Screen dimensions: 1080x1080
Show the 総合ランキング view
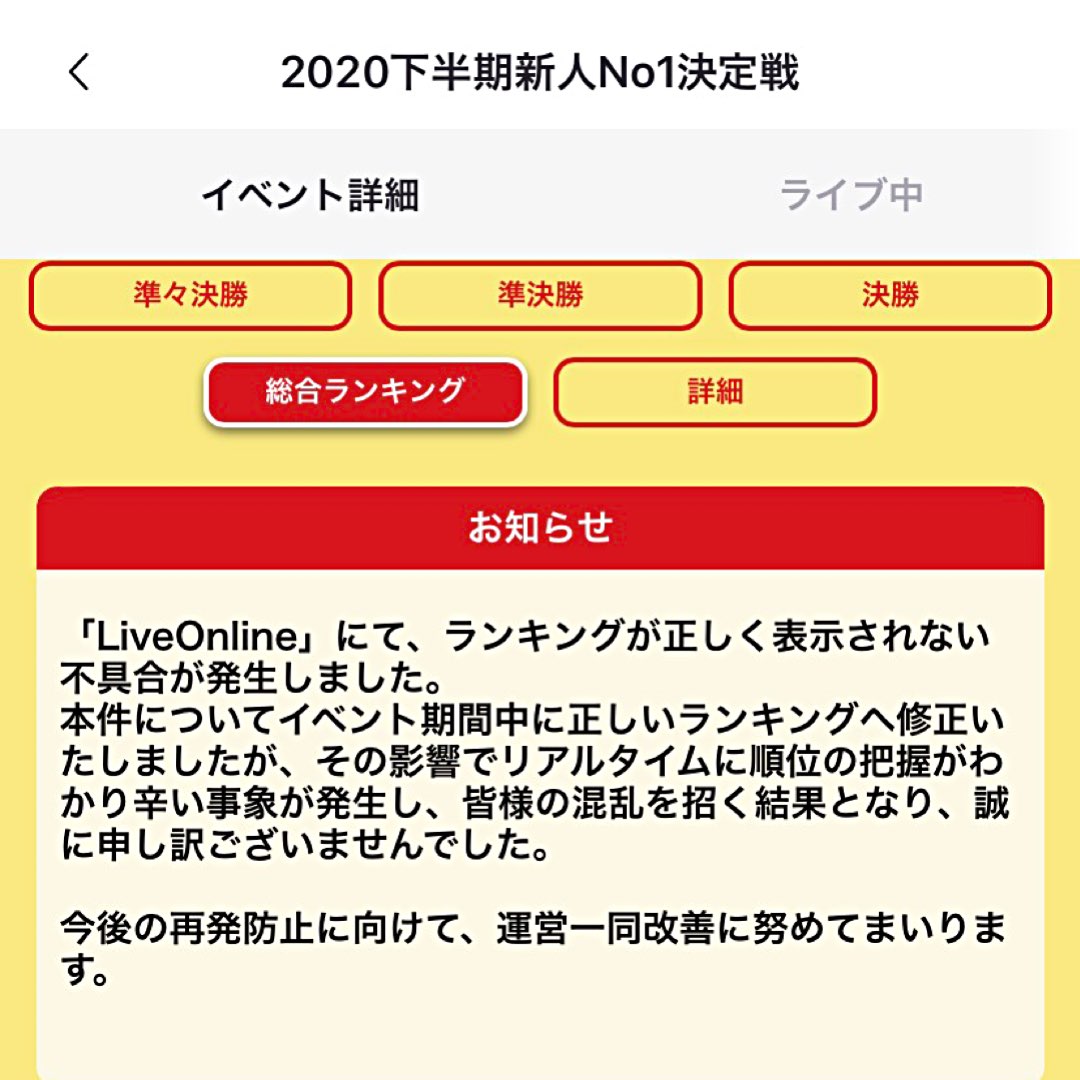365,392
